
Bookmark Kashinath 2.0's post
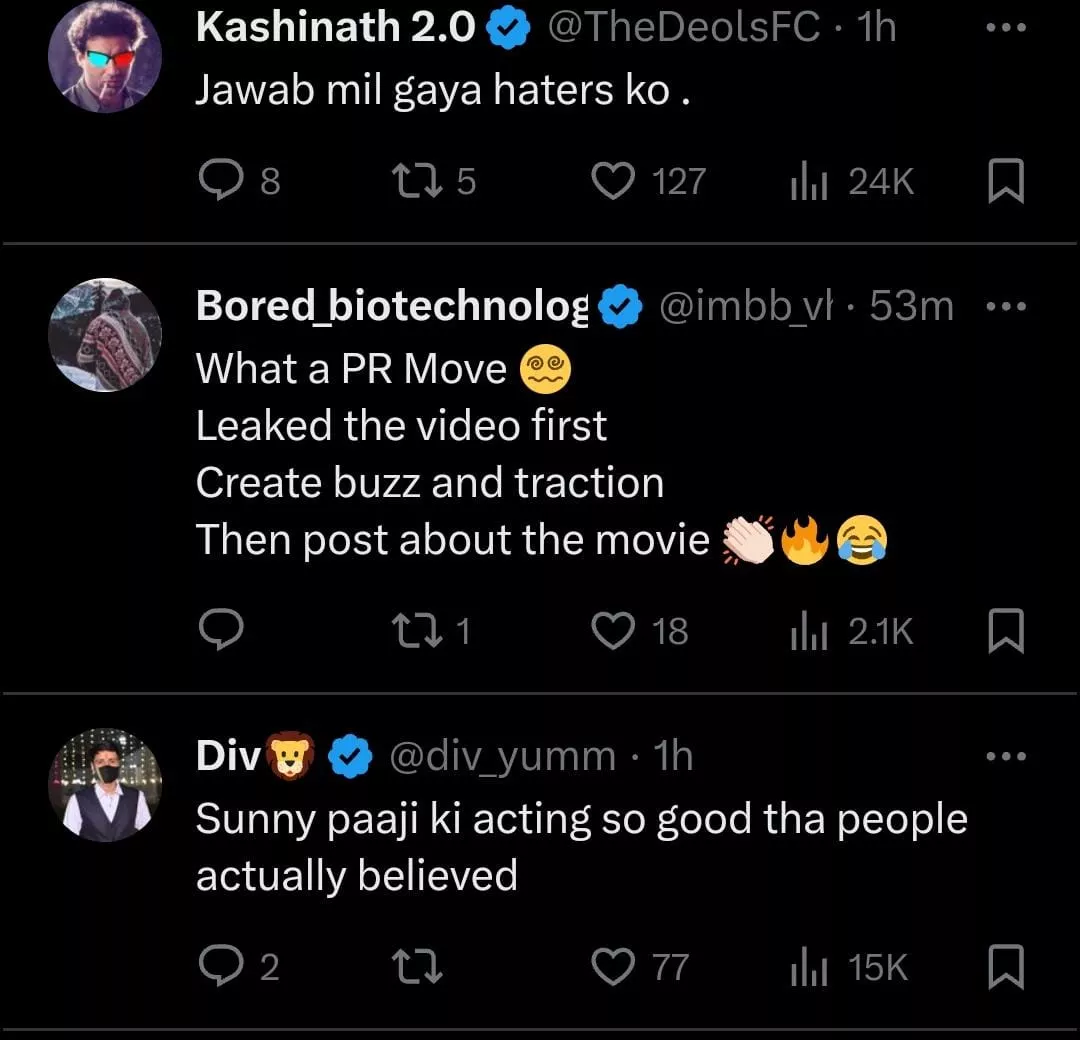[1005, 181]
